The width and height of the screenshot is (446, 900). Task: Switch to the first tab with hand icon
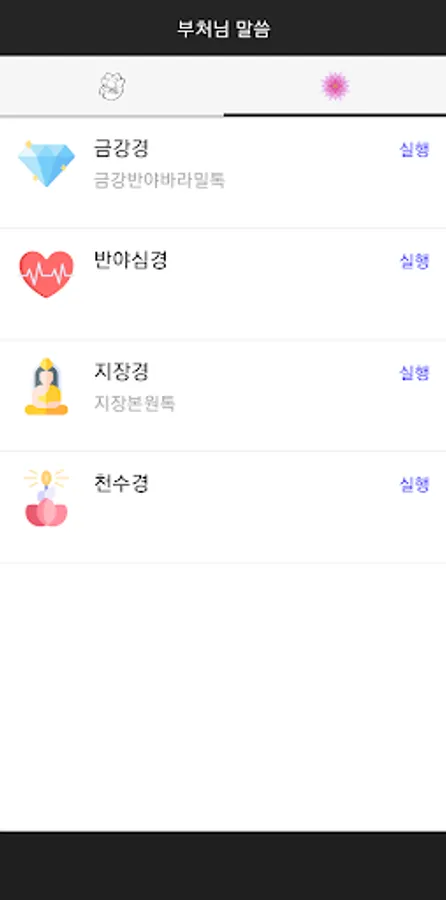click(x=111, y=86)
